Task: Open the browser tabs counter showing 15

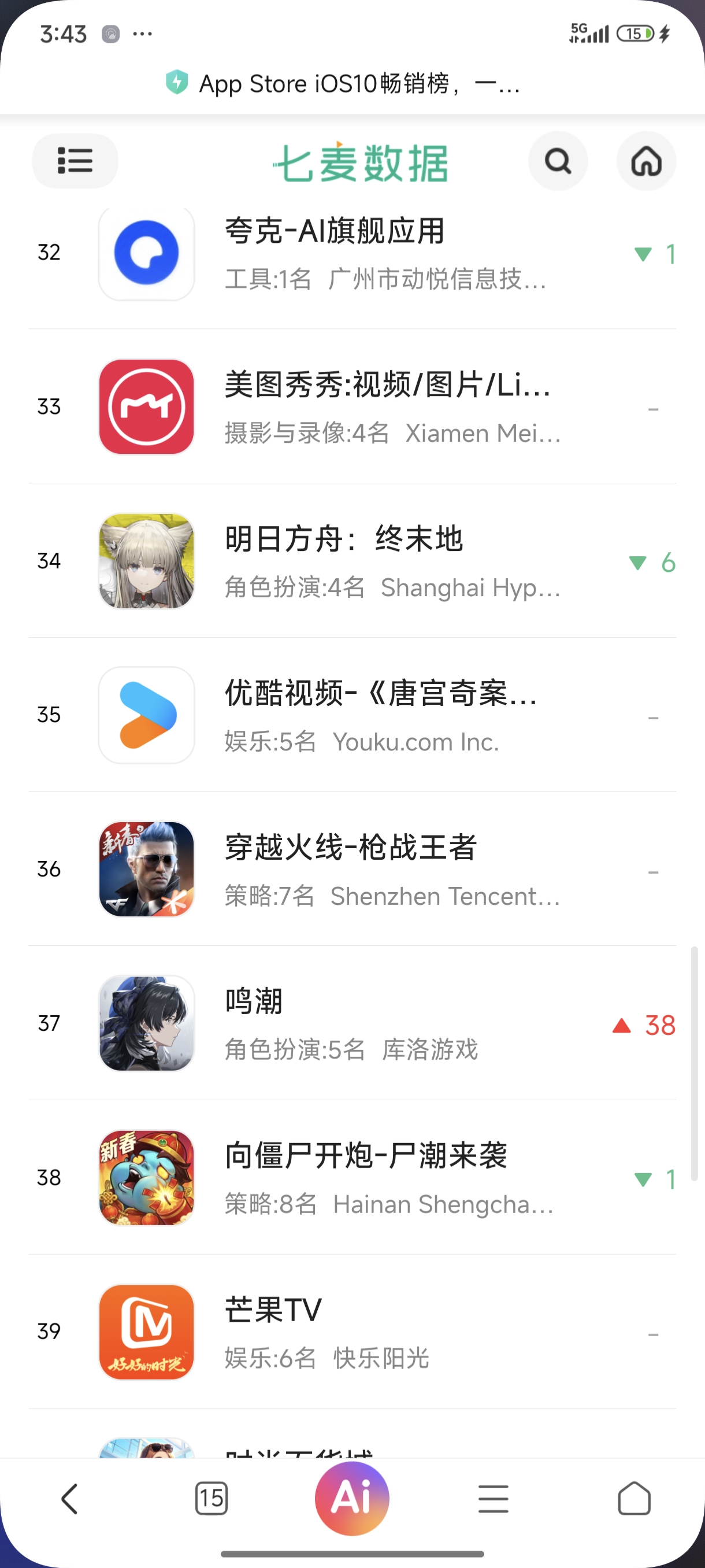Action: coord(211,1498)
